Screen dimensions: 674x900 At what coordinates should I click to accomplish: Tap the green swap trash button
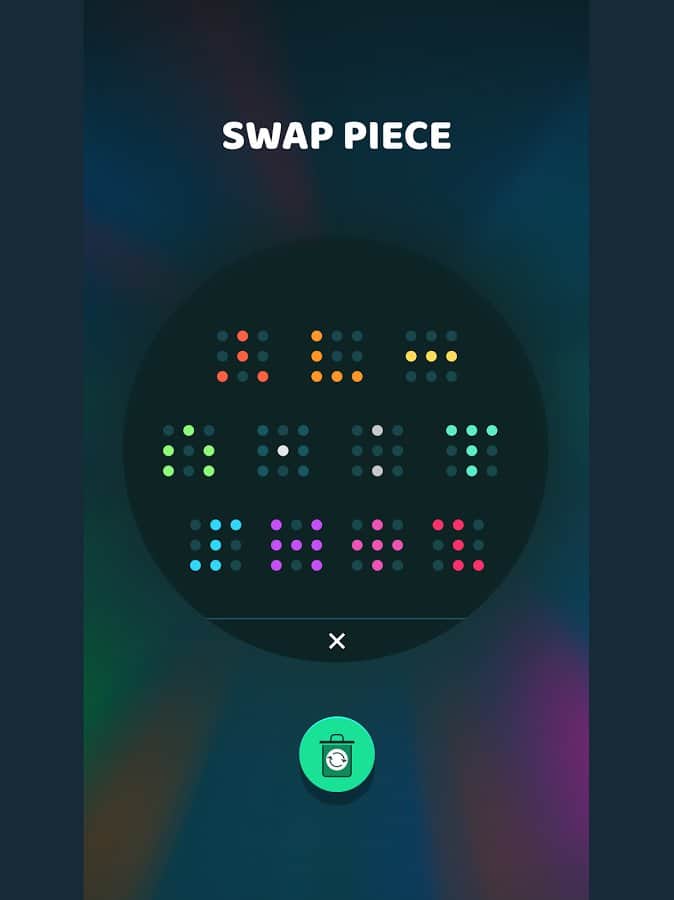(337, 755)
